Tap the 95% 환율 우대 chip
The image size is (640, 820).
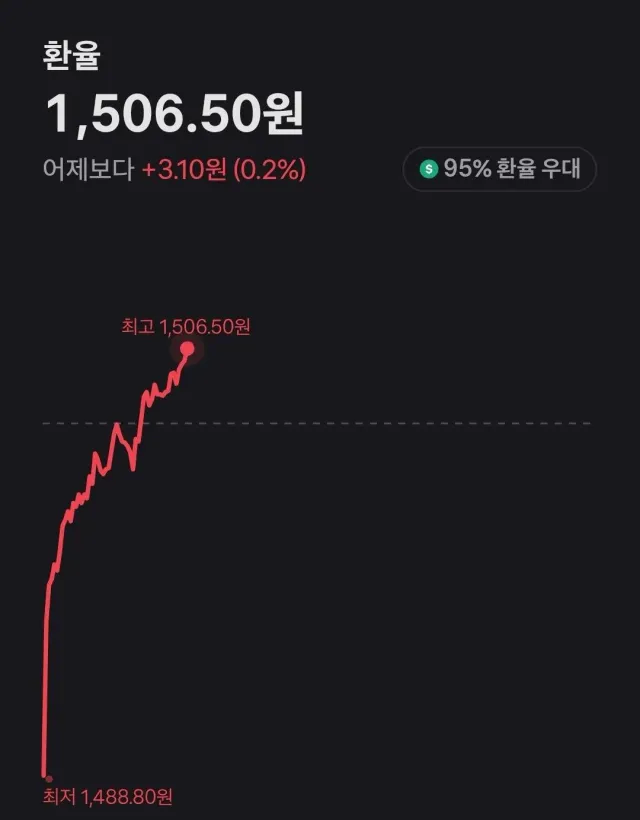click(499, 169)
